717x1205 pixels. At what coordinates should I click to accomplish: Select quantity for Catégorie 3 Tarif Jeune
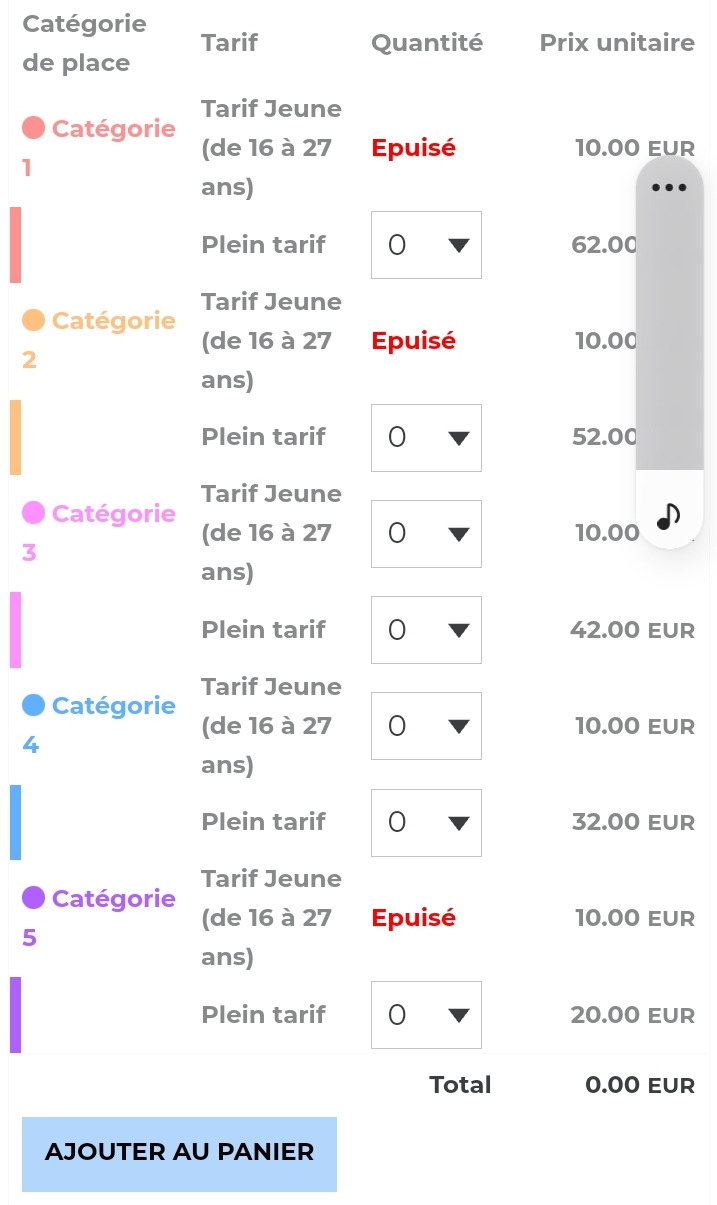[426, 534]
